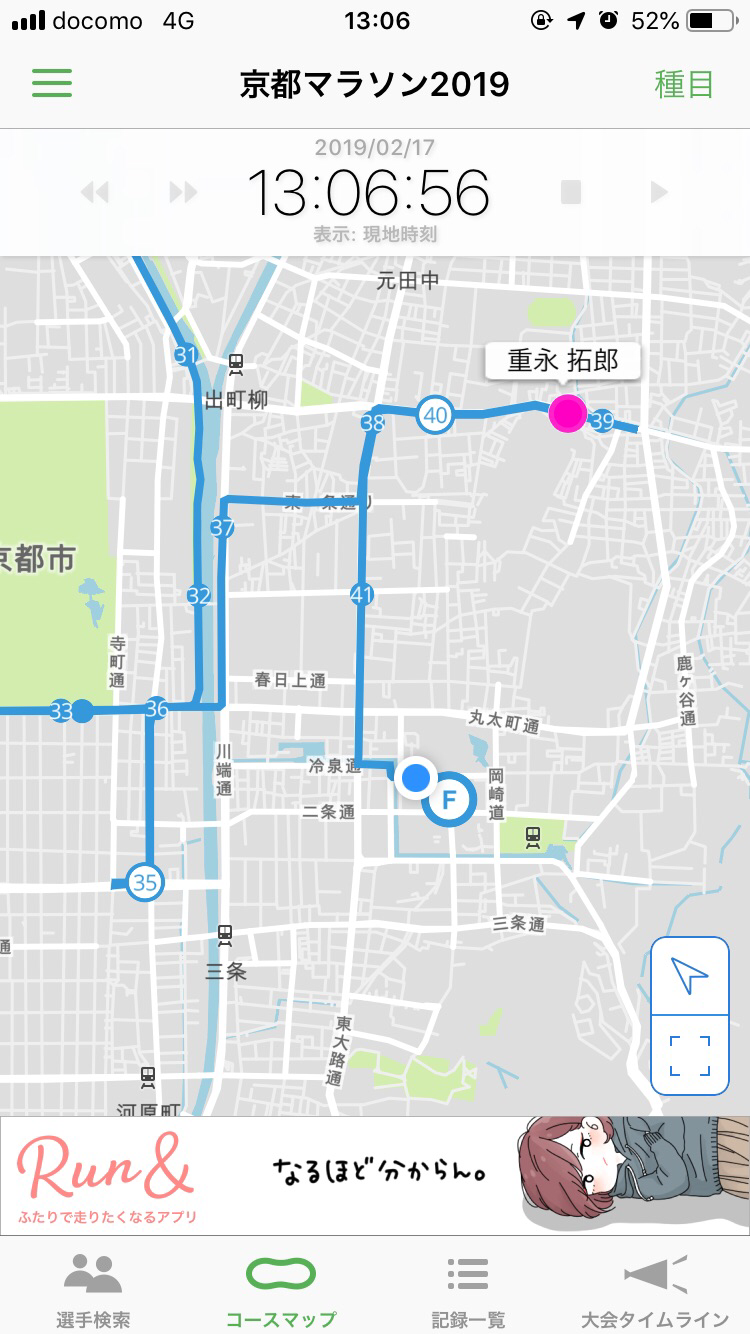Image resolution: width=750 pixels, height=1334 pixels.
Task: Switch to the 選手検索 tab
Action: [93, 1290]
